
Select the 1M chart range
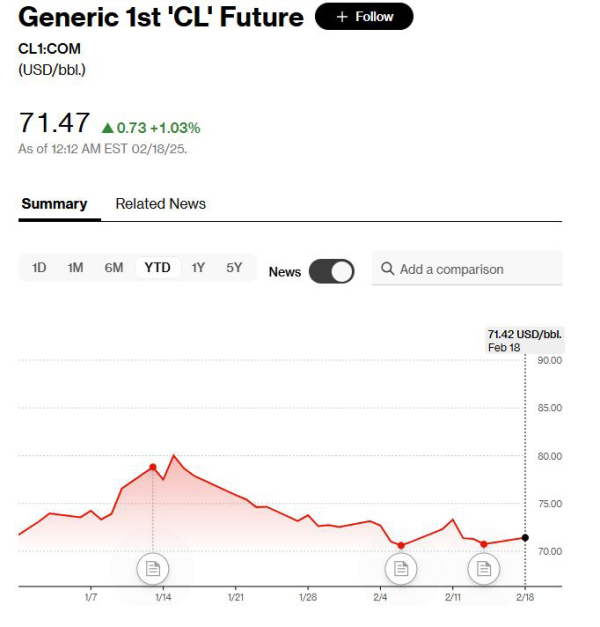tap(75, 267)
